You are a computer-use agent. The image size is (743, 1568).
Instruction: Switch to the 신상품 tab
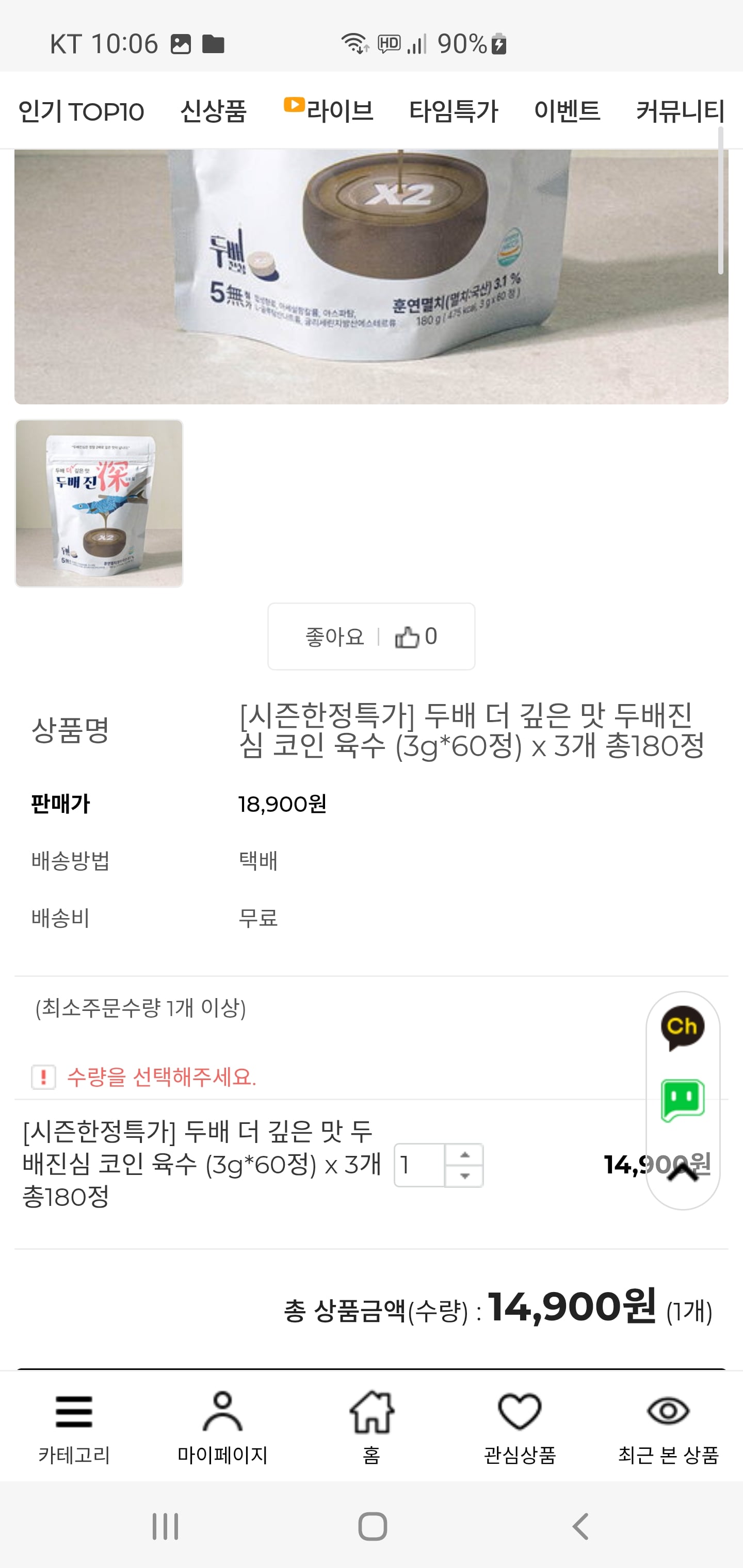[x=213, y=112]
